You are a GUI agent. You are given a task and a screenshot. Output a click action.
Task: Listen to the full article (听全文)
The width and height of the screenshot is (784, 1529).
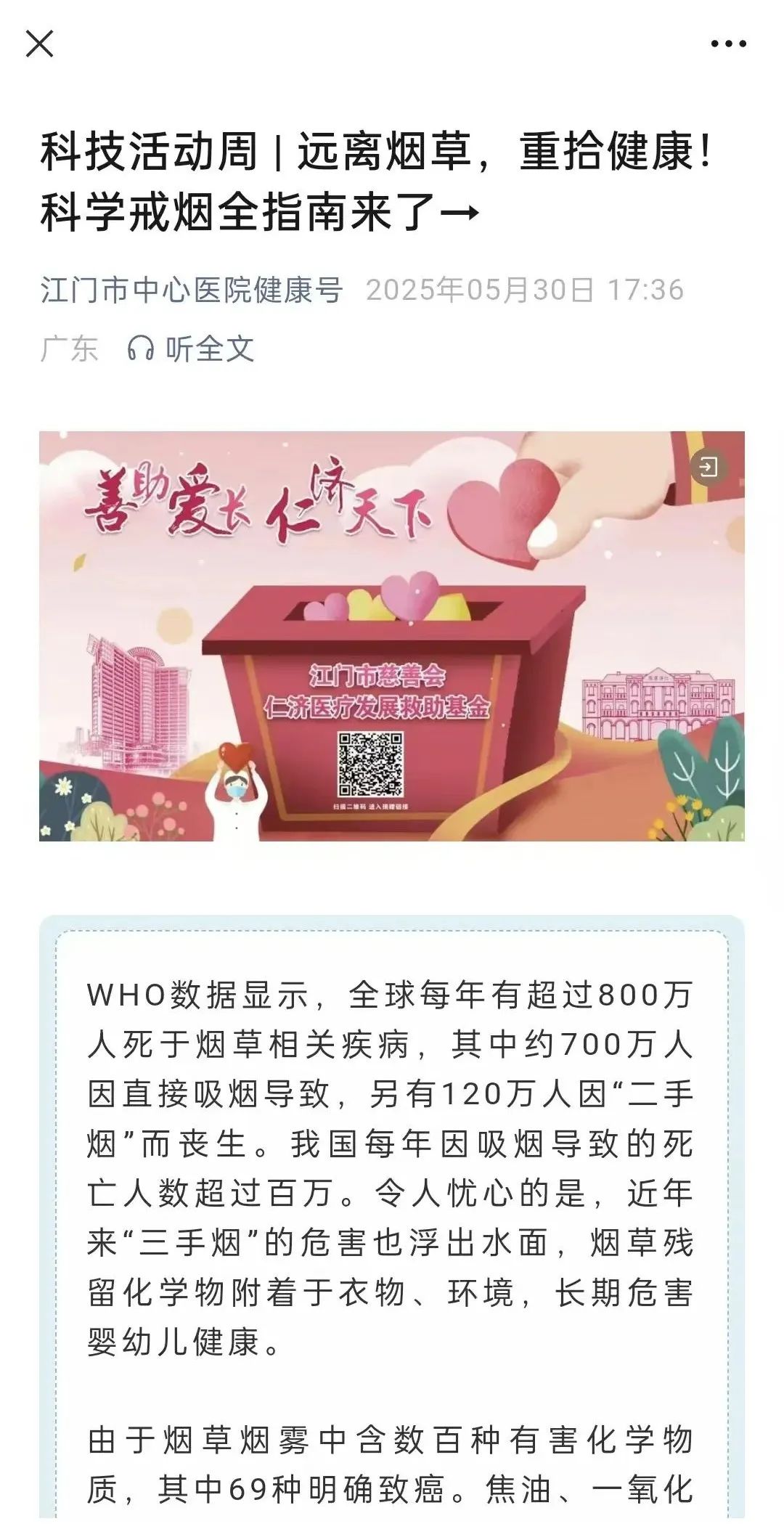(x=192, y=349)
